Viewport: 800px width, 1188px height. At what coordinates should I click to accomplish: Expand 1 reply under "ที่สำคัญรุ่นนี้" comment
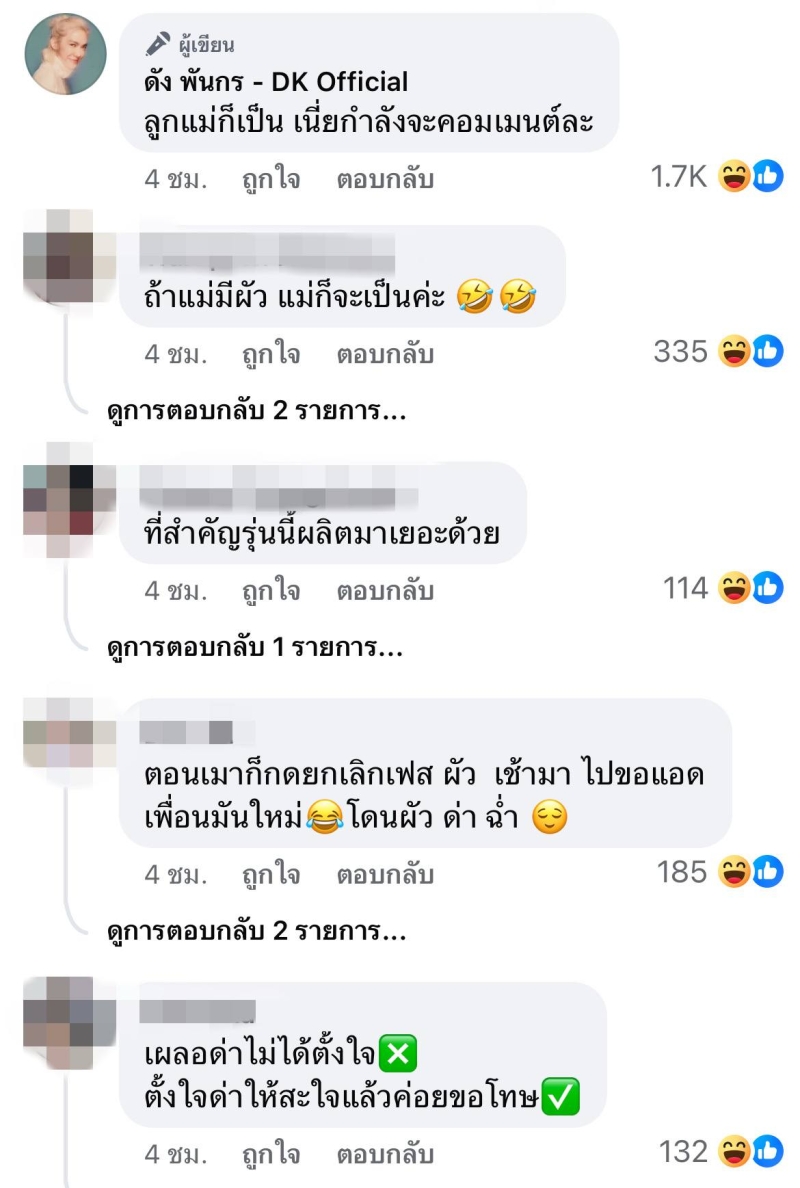point(254,649)
